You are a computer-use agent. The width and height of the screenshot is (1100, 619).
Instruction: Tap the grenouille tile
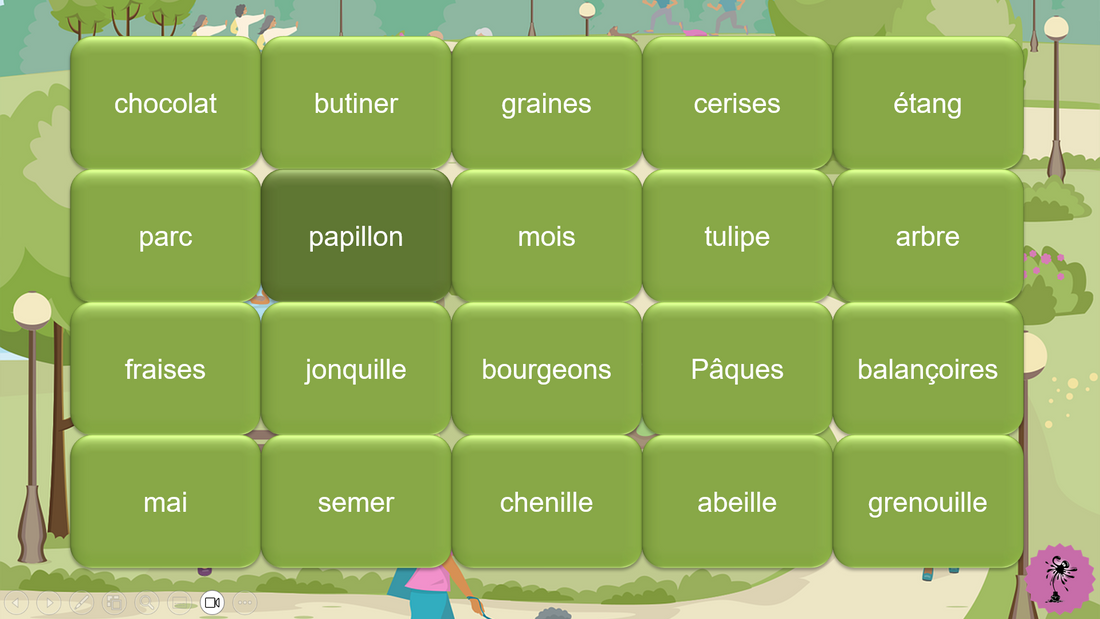point(927,502)
